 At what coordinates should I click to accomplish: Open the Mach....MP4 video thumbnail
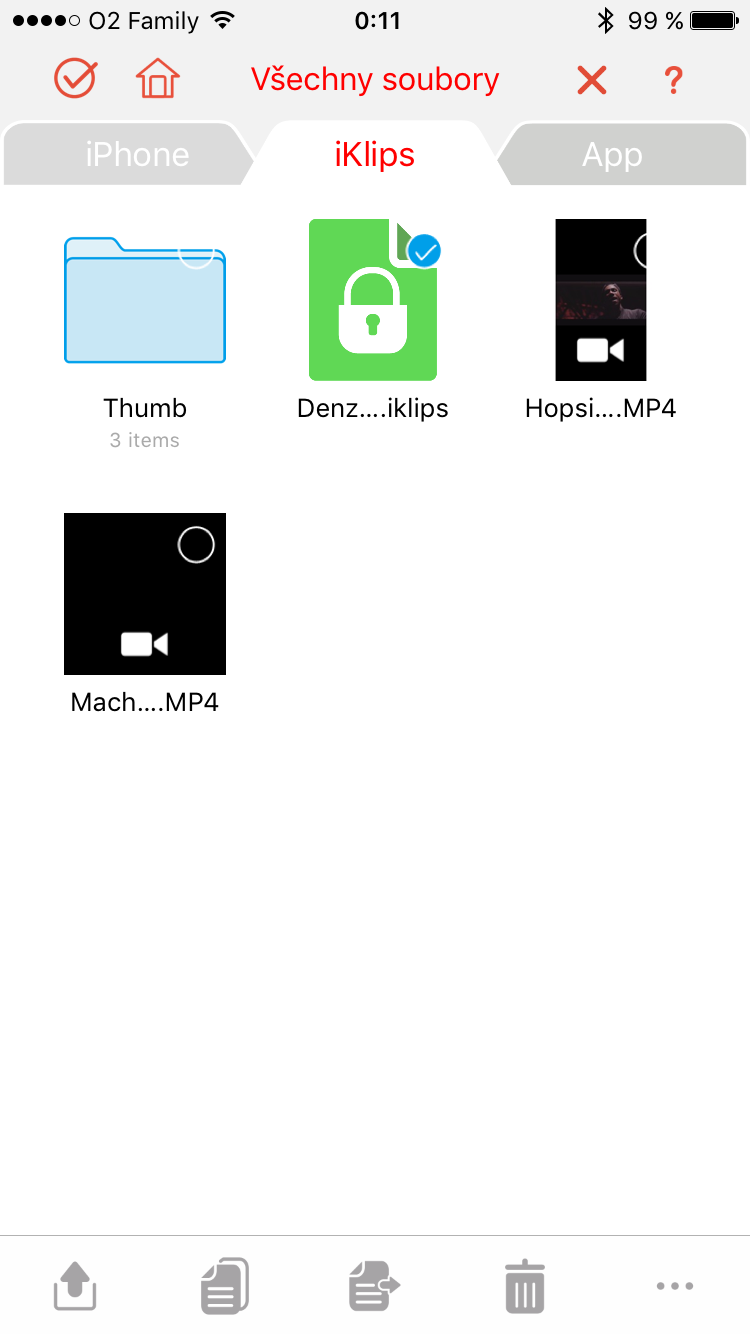coord(144,594)
